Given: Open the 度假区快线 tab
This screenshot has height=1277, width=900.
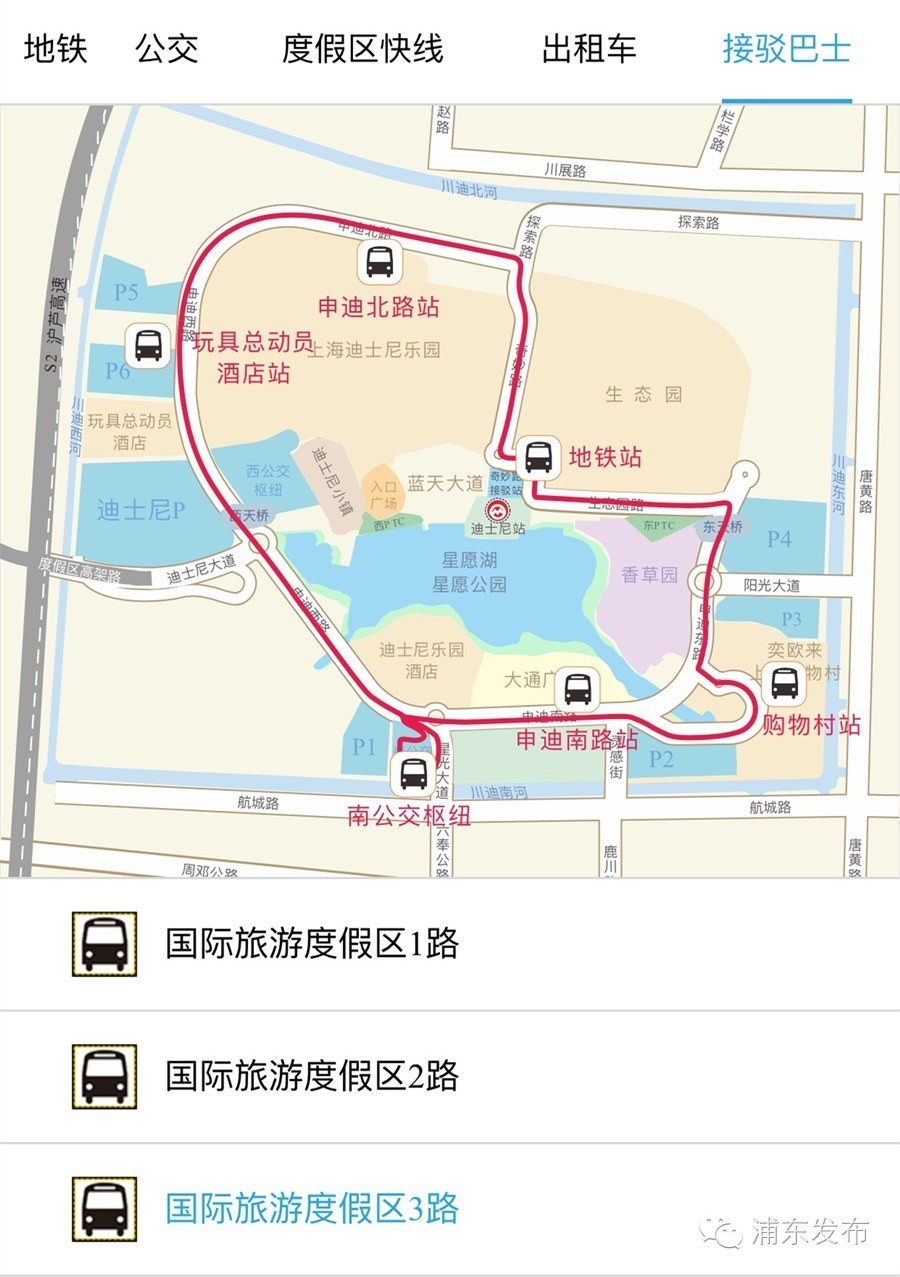Looking at the screenshot, I should click(362, 48).
